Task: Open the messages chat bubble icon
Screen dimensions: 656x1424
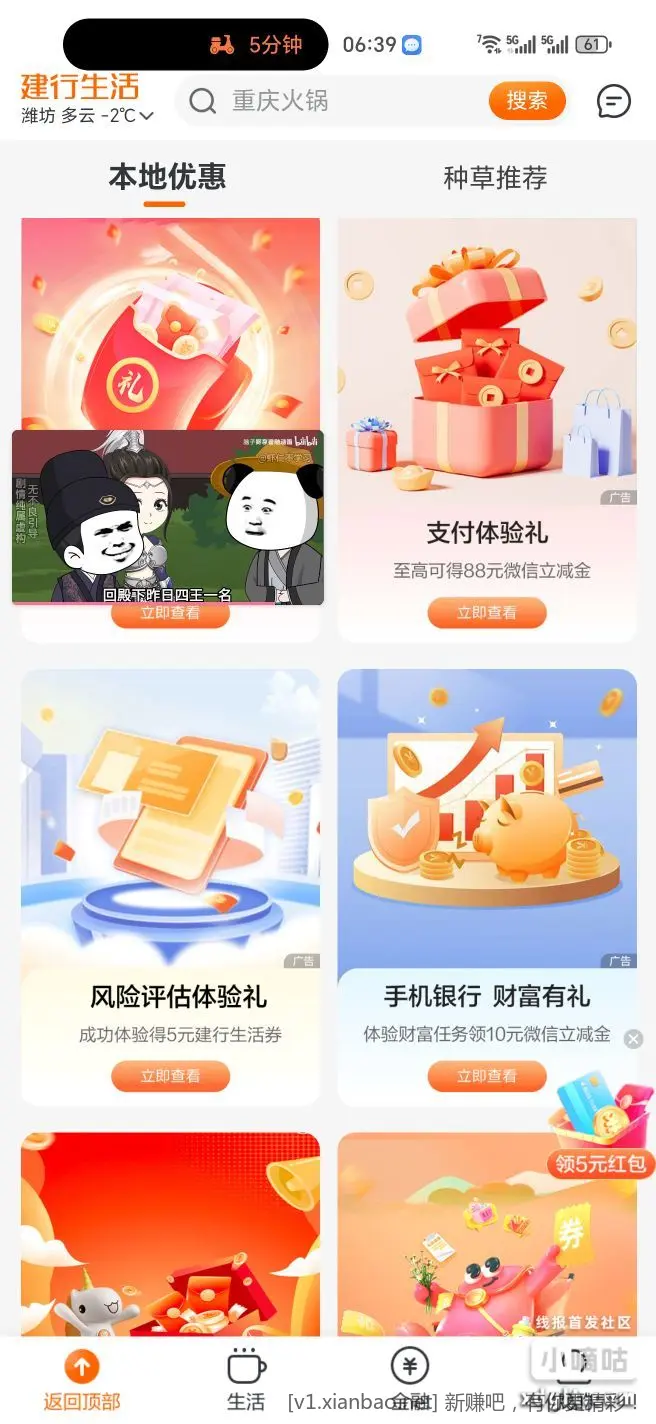Action: point(613,101)
